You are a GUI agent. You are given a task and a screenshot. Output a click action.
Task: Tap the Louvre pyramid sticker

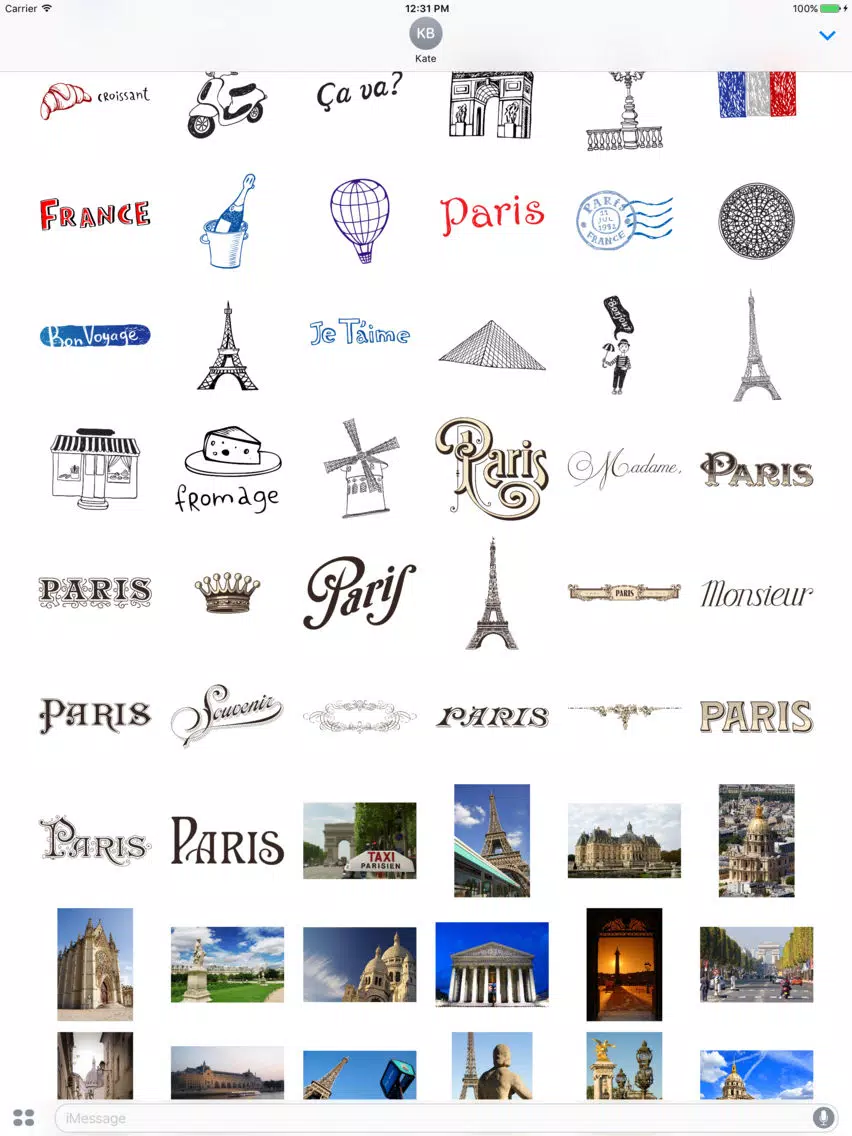coord(492,345)
